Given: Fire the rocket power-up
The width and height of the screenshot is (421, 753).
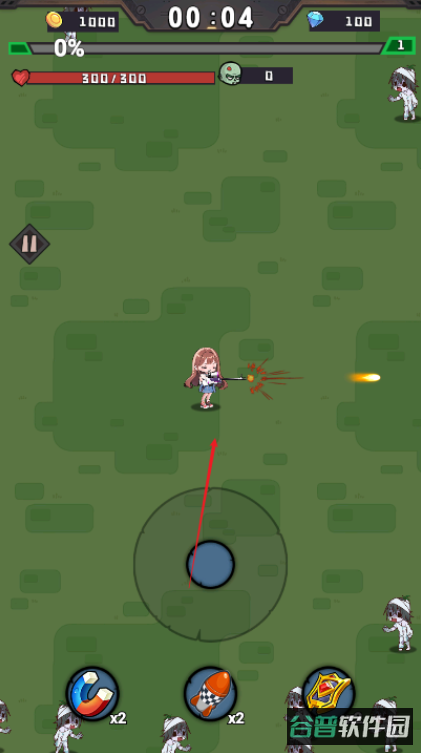Looking at the screenshot, I should coord(210,693).
